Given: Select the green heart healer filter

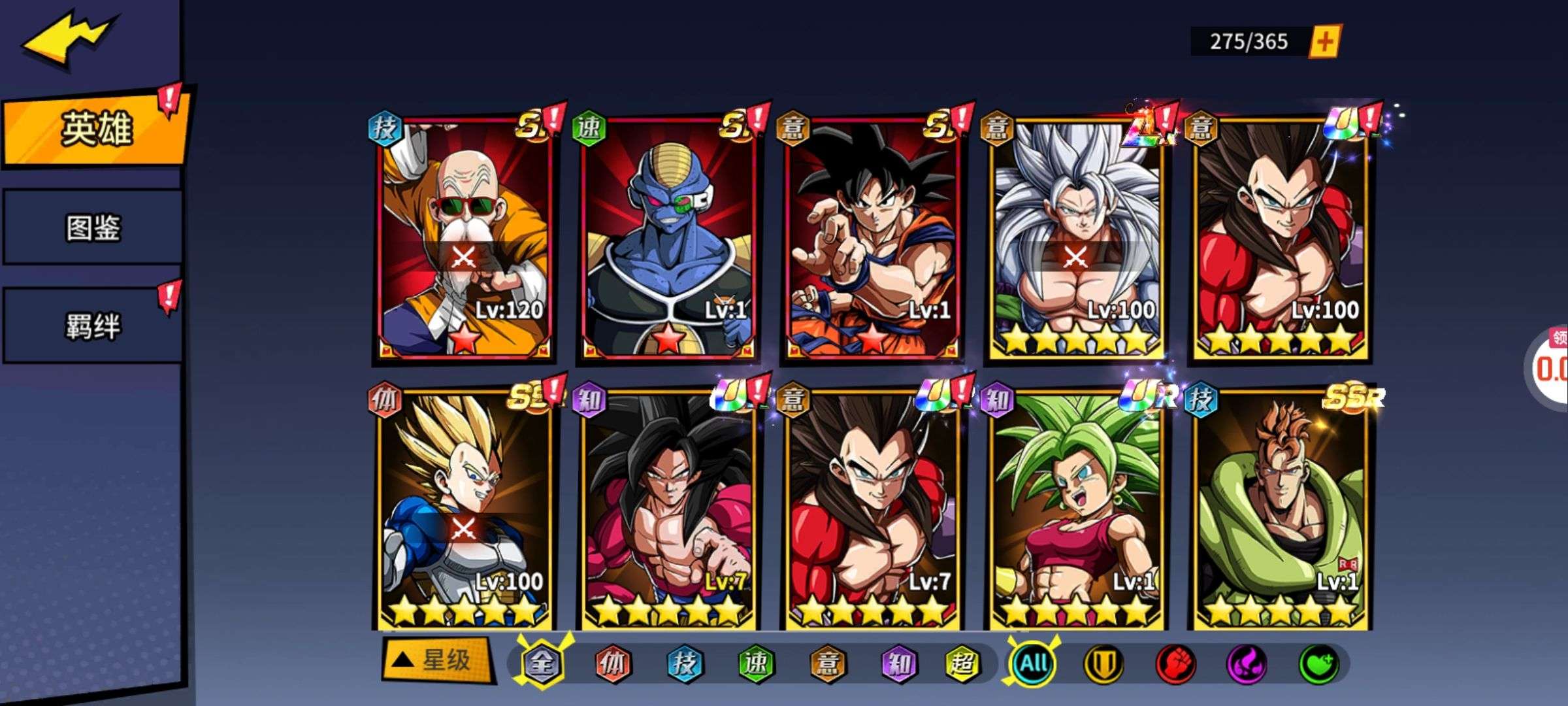Looking at the screenshot, I should pyautogui.click(x=1318, y=664).
